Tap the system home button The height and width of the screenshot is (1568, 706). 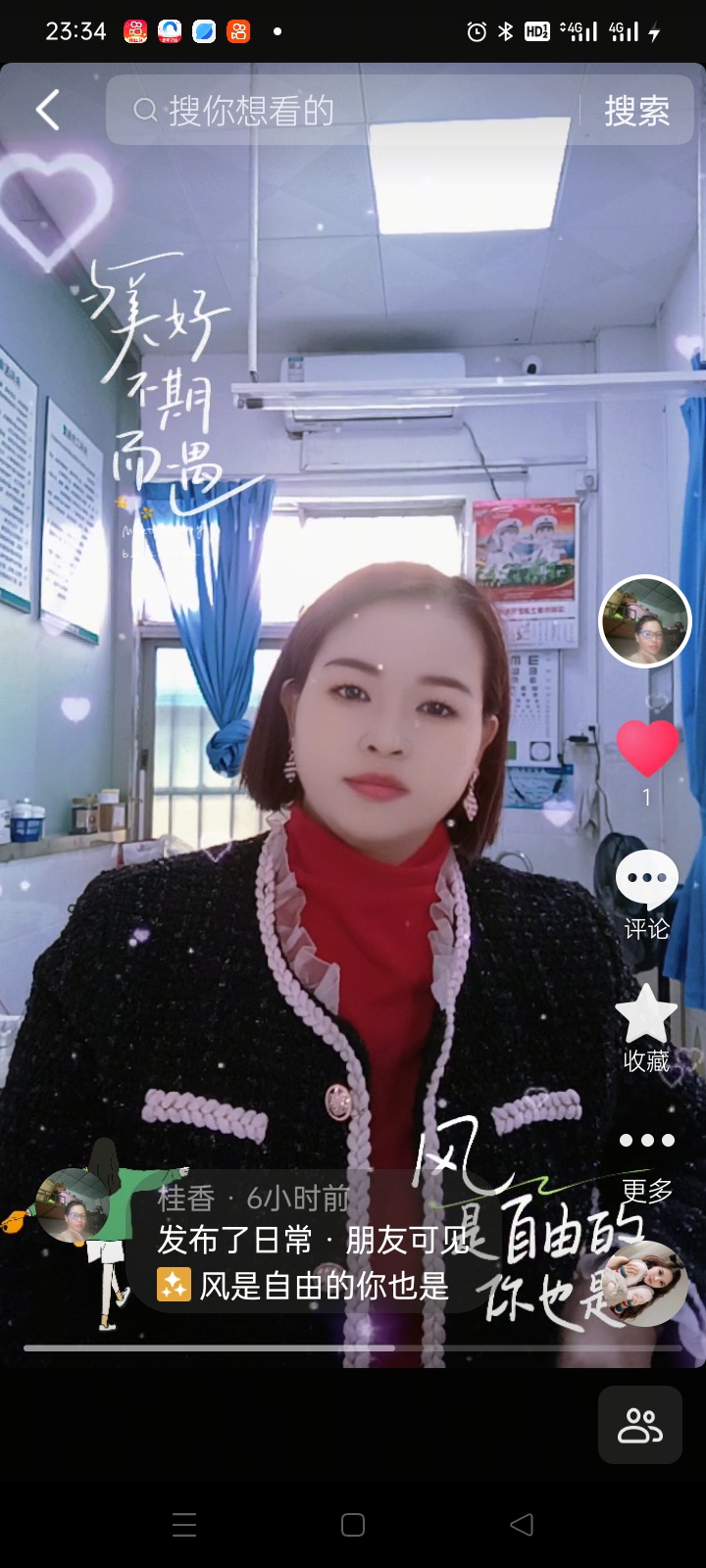point(353,1525)
